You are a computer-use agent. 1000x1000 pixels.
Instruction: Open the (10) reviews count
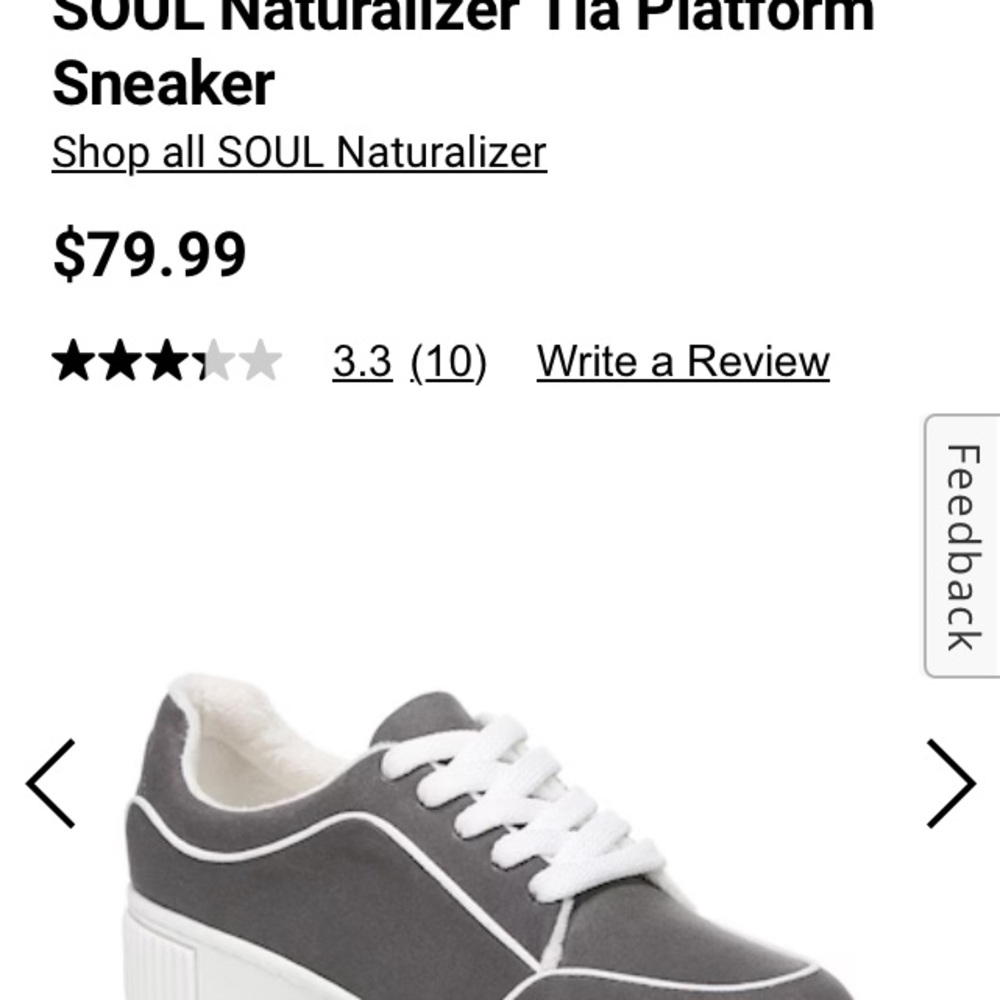(448, 361)
